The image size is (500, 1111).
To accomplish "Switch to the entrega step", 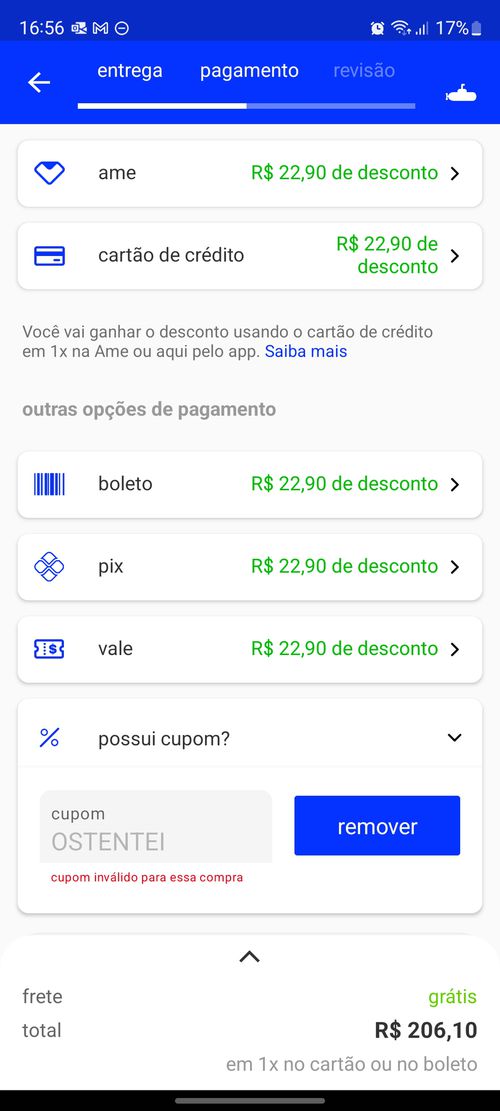I will [130, 71].
